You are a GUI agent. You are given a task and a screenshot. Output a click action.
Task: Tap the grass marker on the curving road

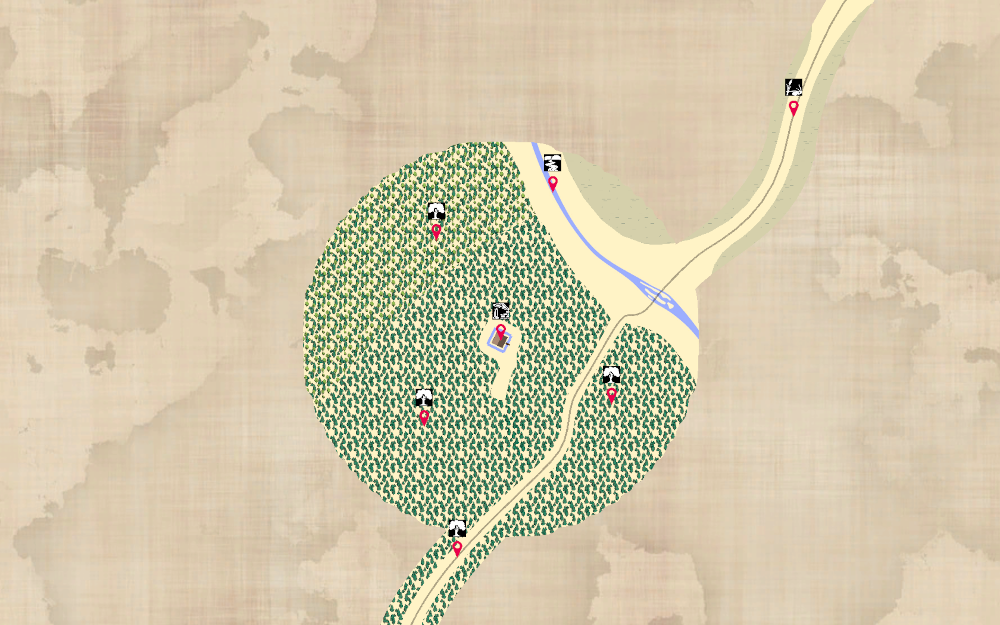(x=794, y=107)
